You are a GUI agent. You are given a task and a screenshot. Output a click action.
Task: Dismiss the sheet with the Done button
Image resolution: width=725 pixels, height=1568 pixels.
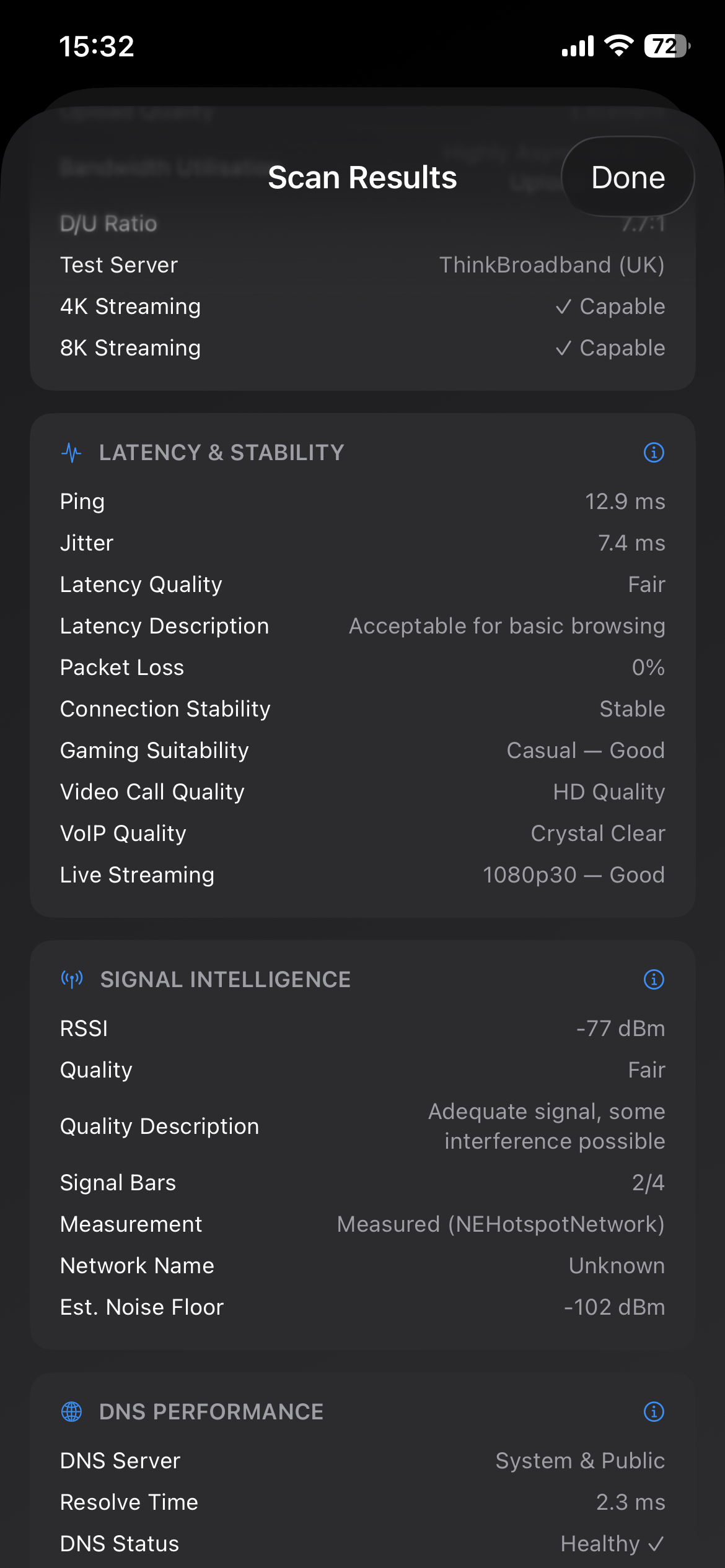click(x=628, y=177)
